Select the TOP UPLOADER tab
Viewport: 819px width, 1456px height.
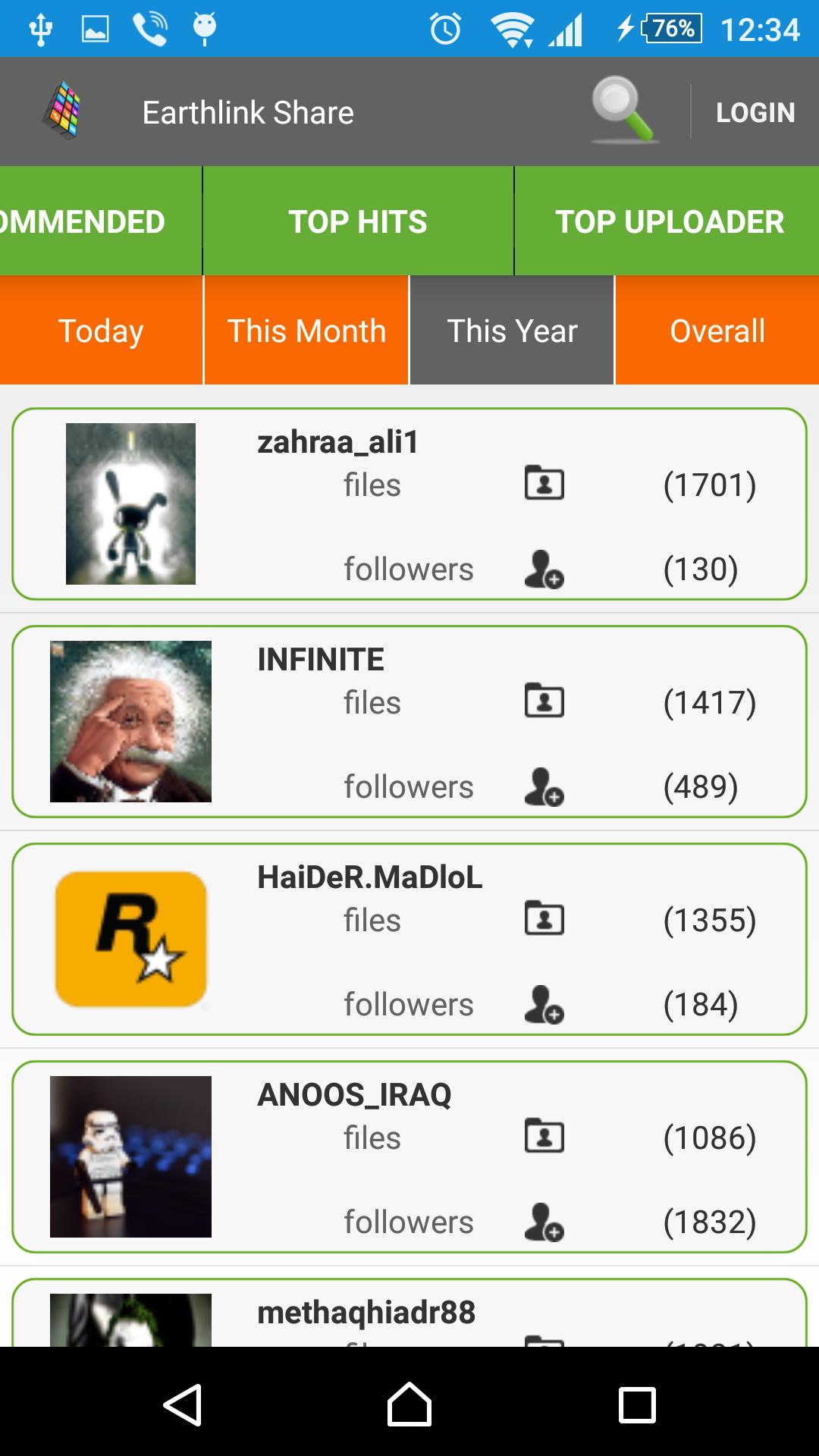point(669,221)
